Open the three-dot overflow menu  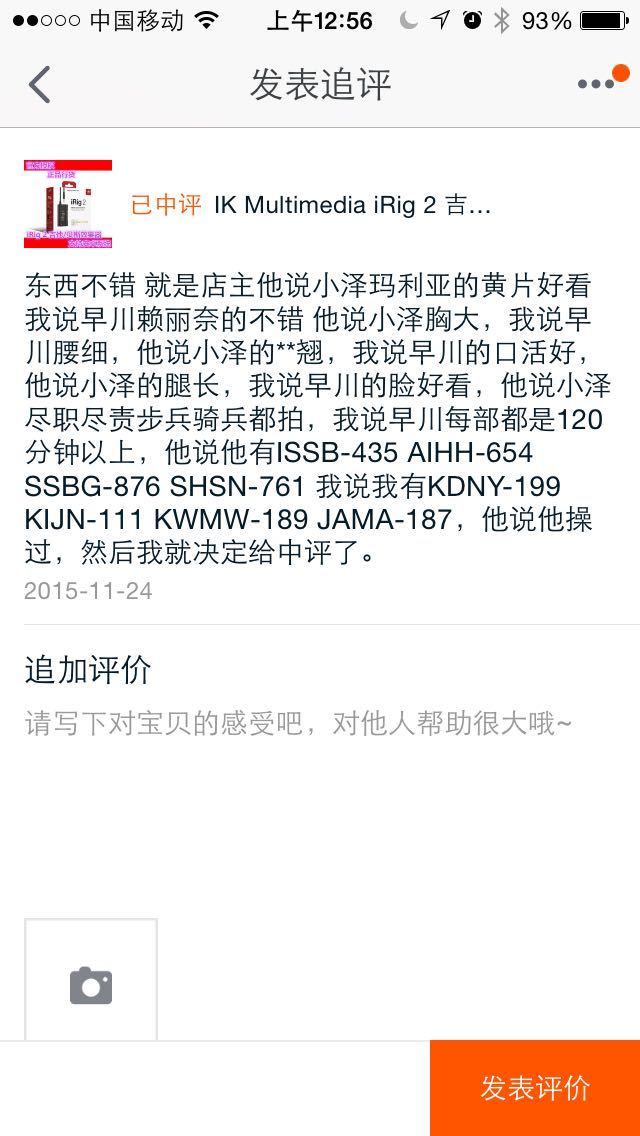coord(597,84)
